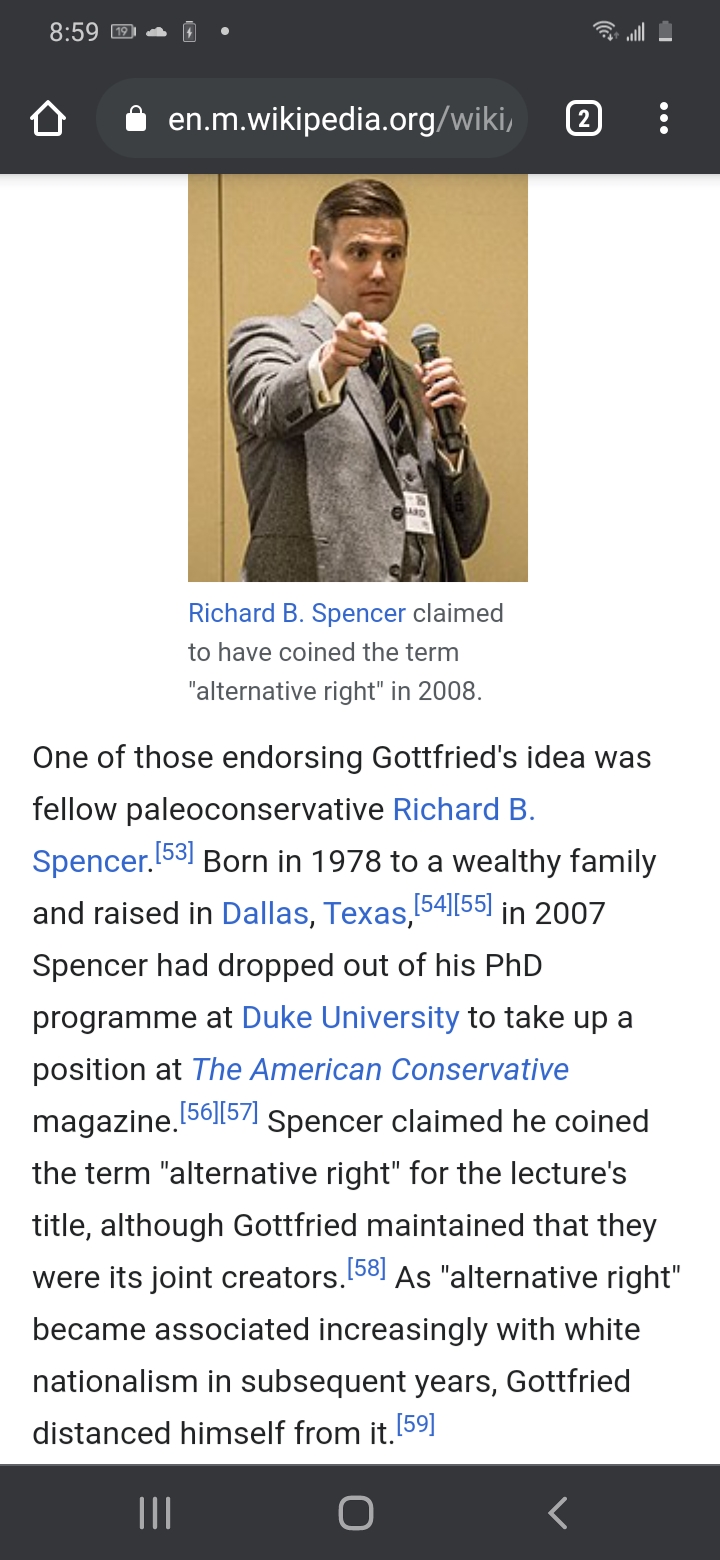The image size is (720, 1560).
Task: Open the Duke University link
Action: tap(350, 1017)
